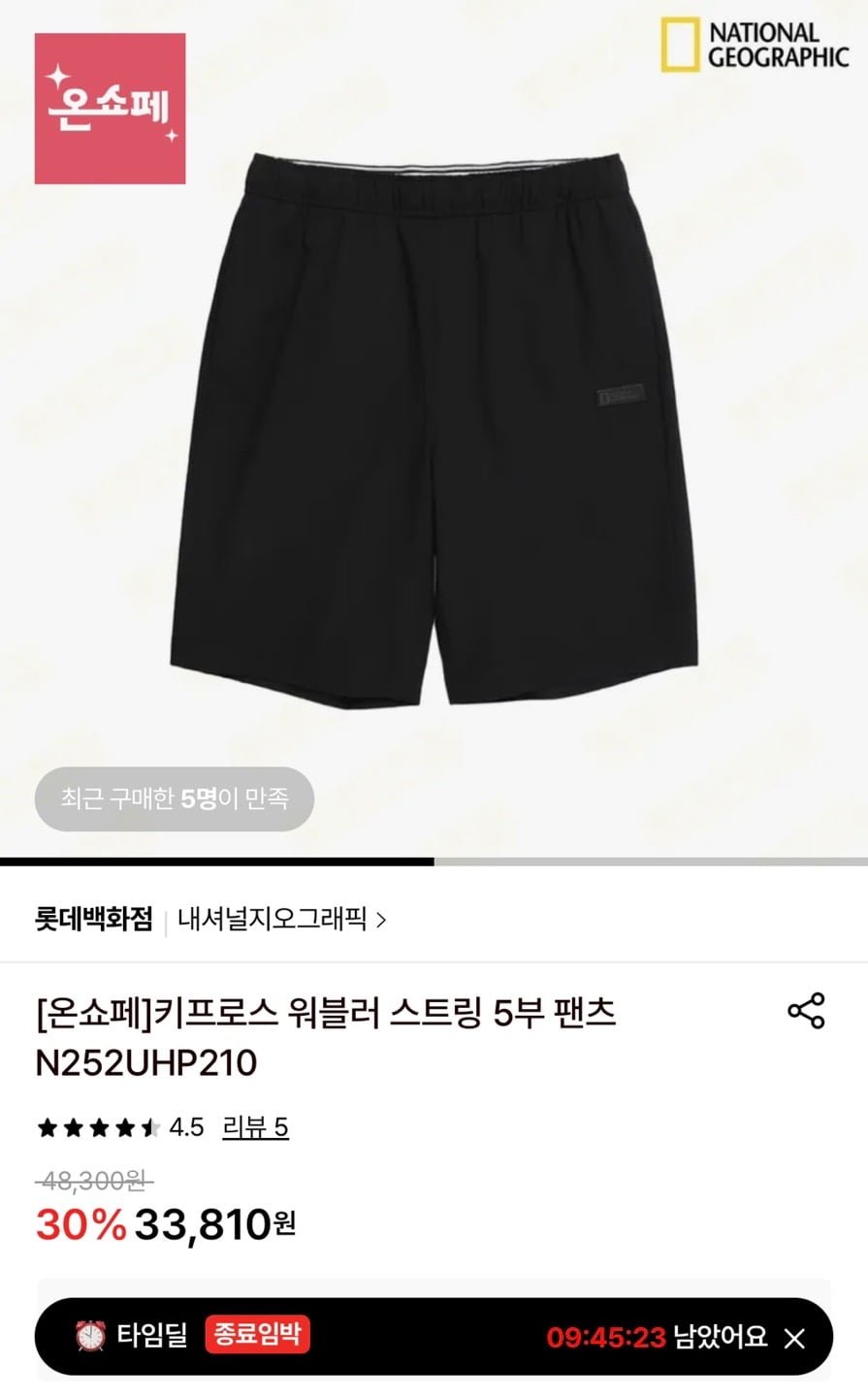Share this product
The width and height of the screenshot is (868, 1397).
pos(805,1011)
